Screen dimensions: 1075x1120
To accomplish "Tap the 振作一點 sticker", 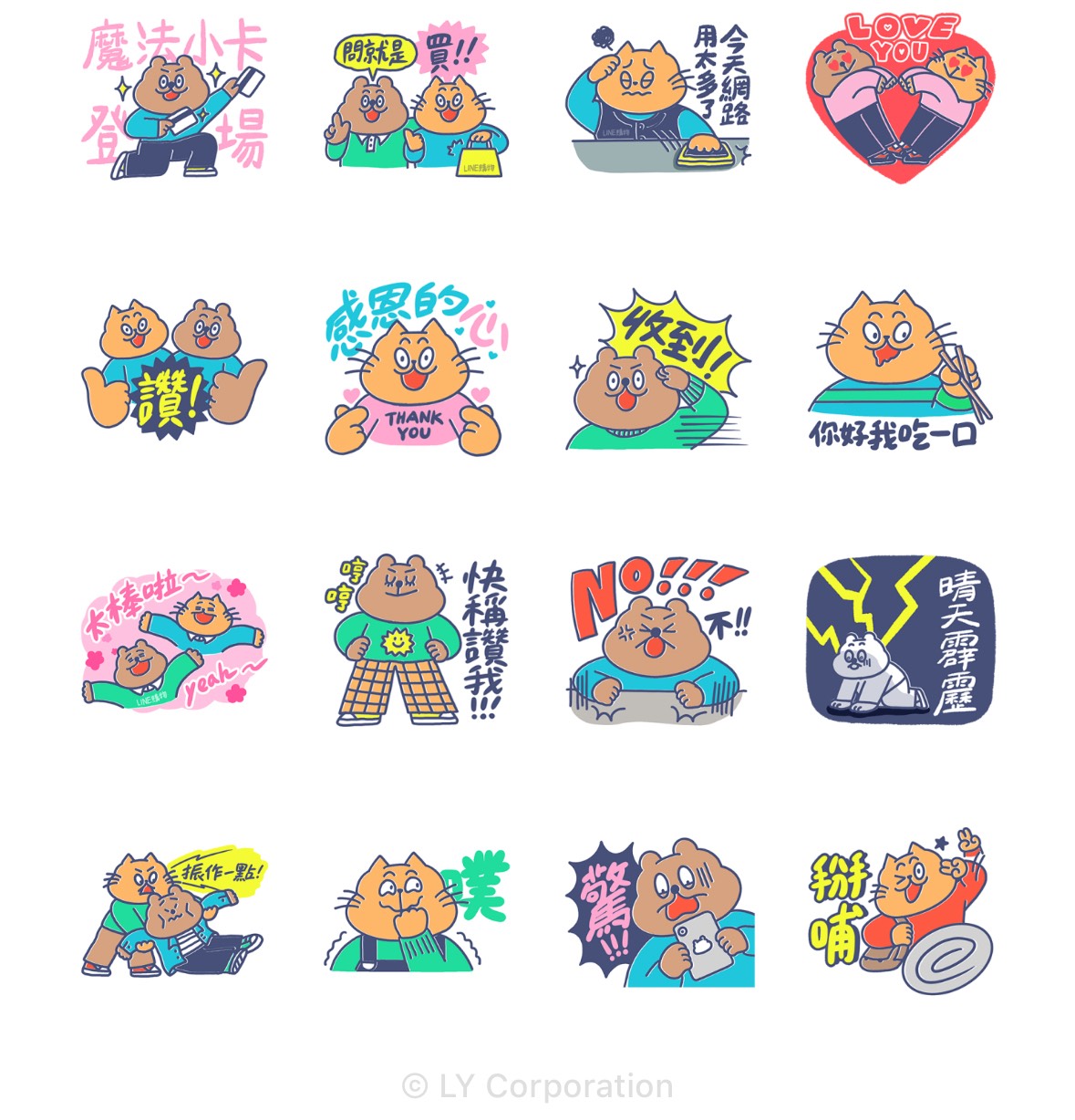I will (174, 912).
